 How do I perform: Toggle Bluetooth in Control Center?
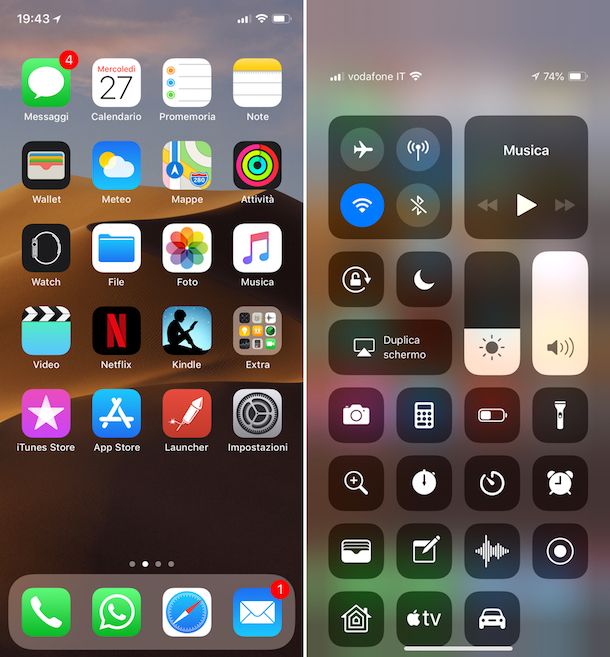click(418, 205)
